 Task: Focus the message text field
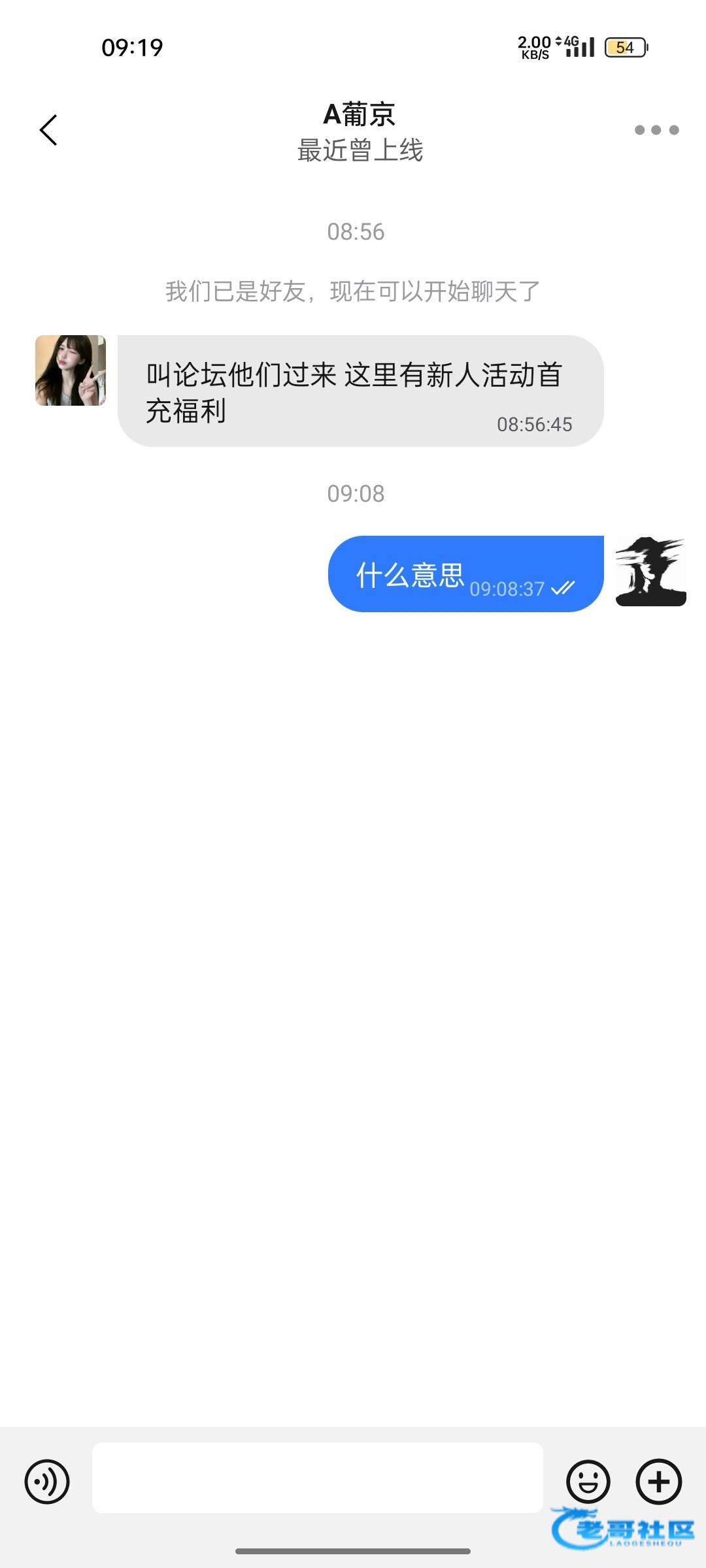point(317,1478)
